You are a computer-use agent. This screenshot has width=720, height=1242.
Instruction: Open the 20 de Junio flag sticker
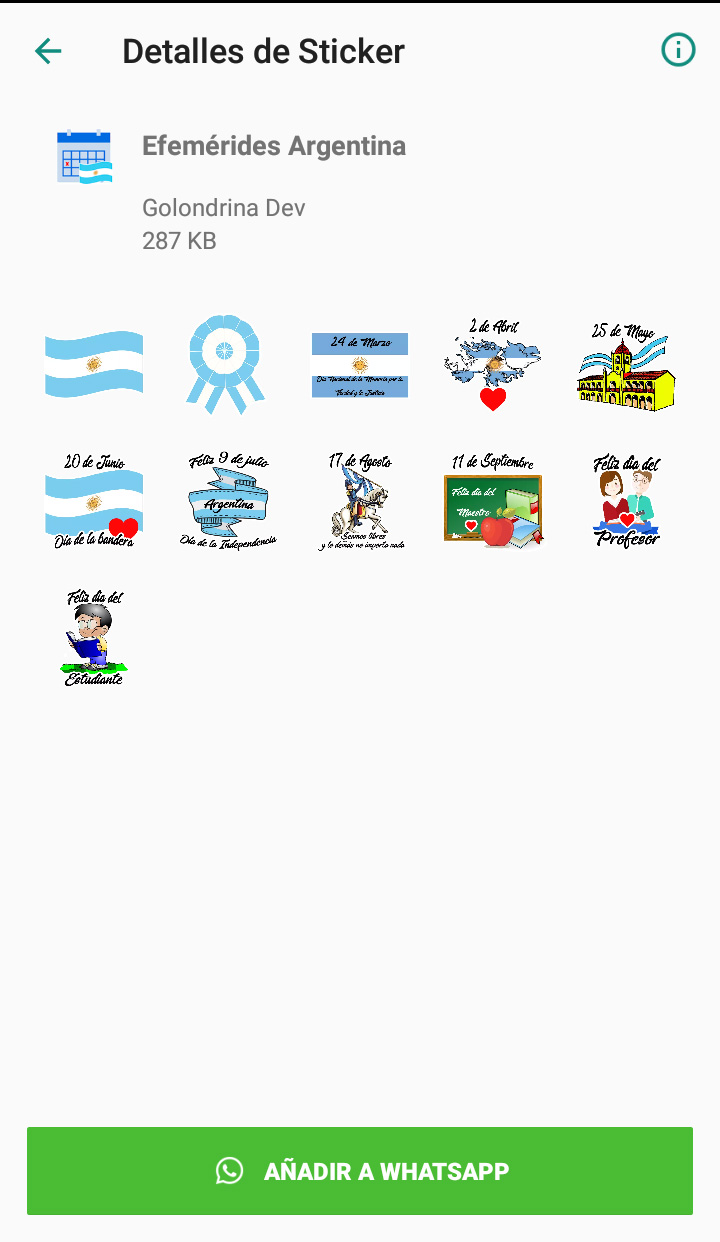pos(94,499)
